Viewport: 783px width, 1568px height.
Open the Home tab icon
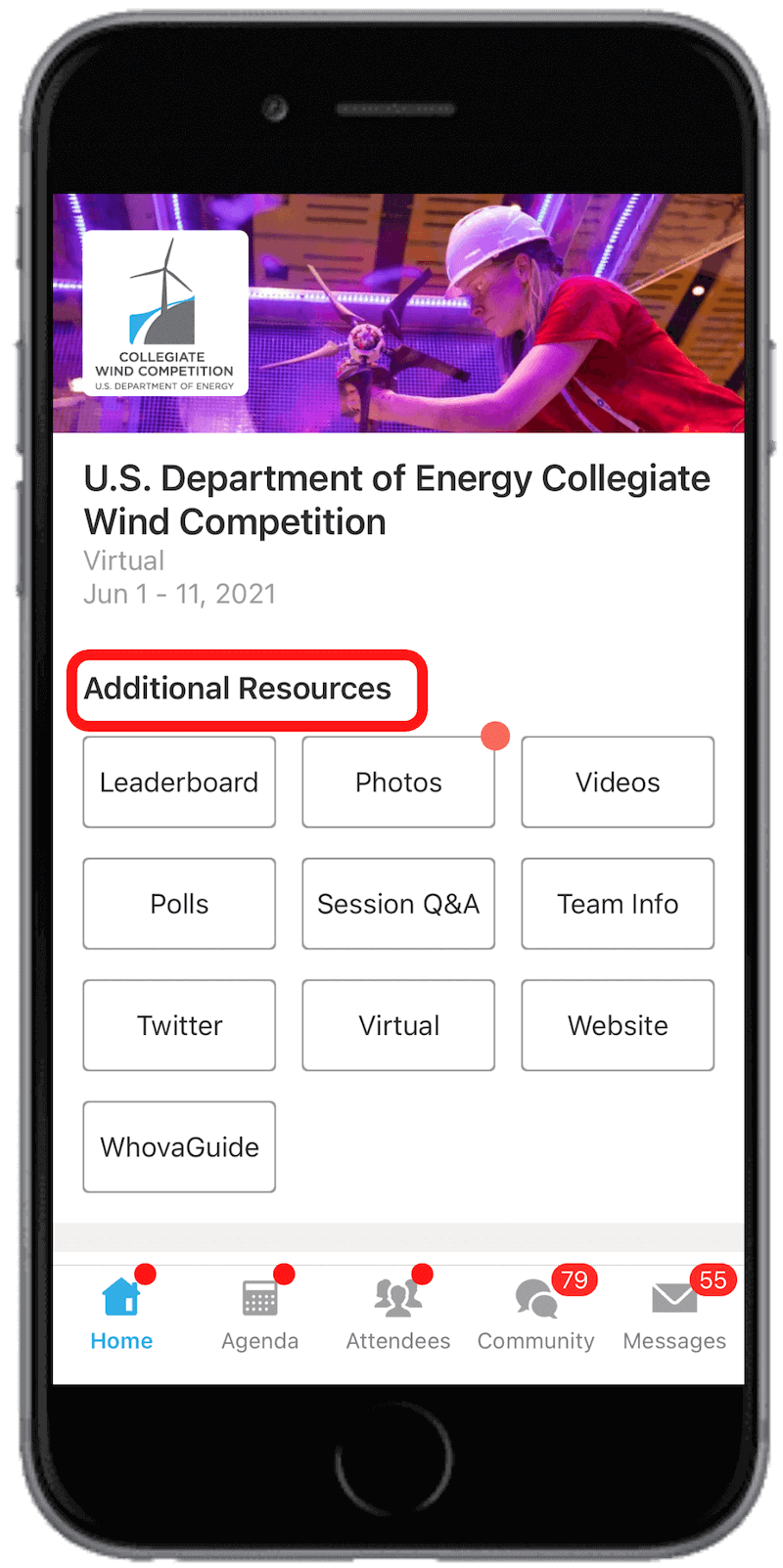(120, 1296)
